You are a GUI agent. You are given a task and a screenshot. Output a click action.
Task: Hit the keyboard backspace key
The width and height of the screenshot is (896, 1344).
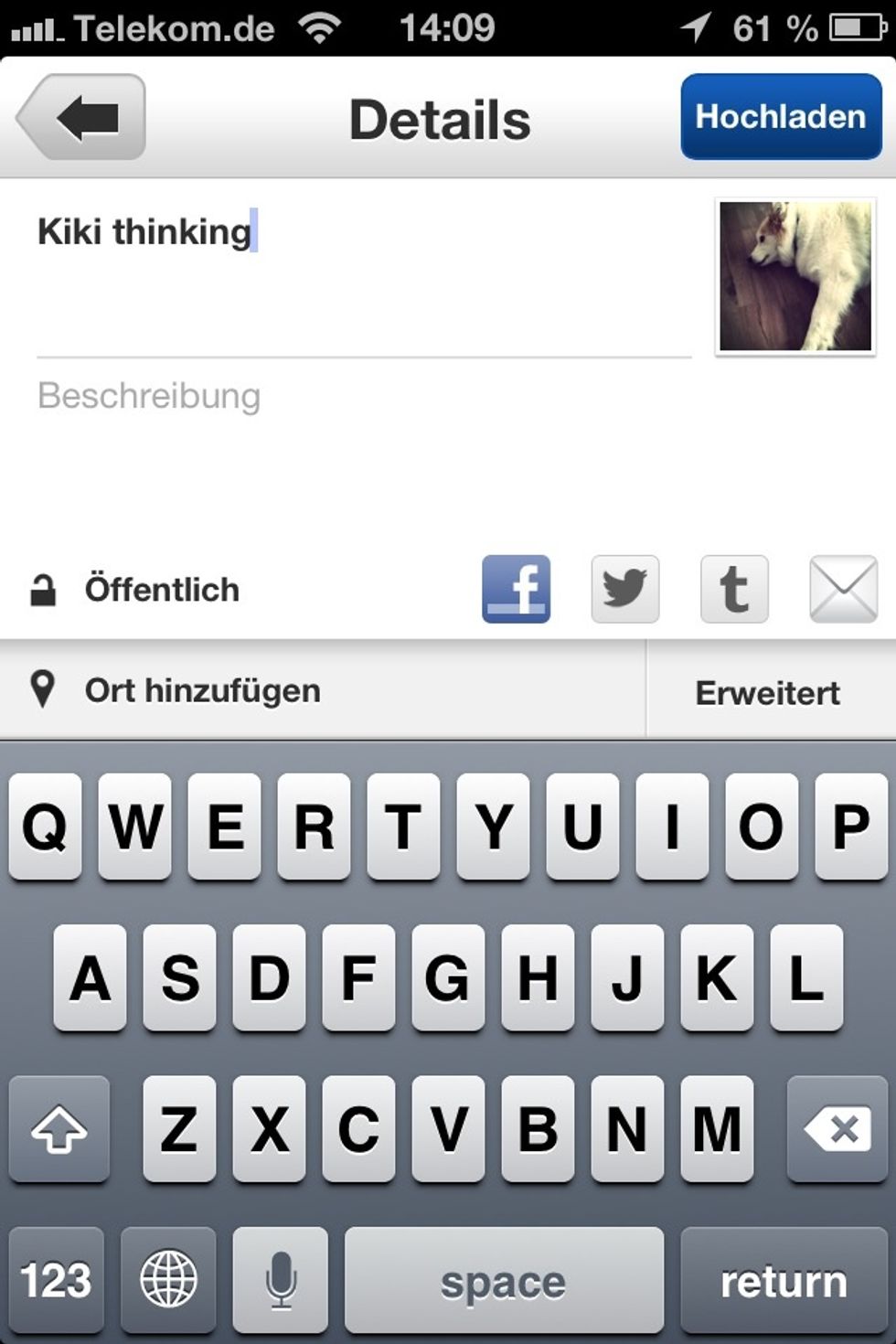click(x=836, y=1129)
